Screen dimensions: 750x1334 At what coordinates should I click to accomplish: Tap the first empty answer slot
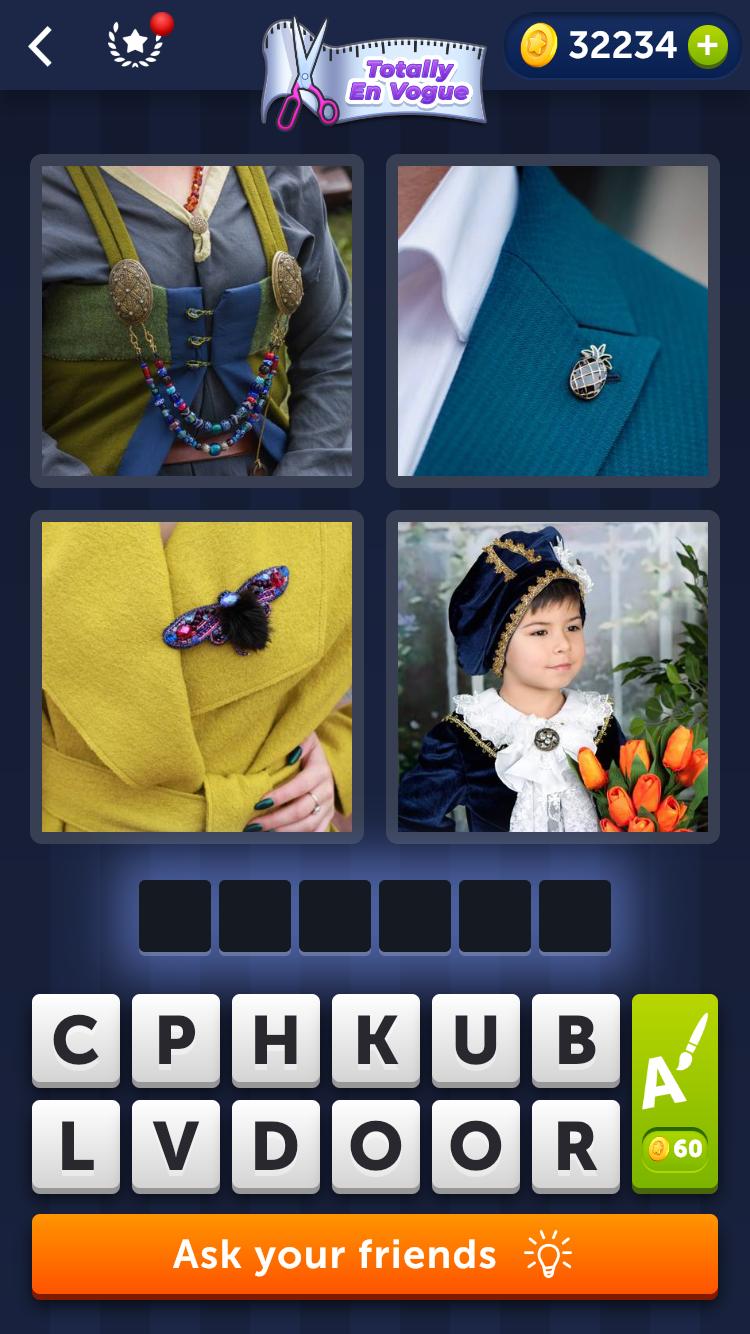pos(175,916)
